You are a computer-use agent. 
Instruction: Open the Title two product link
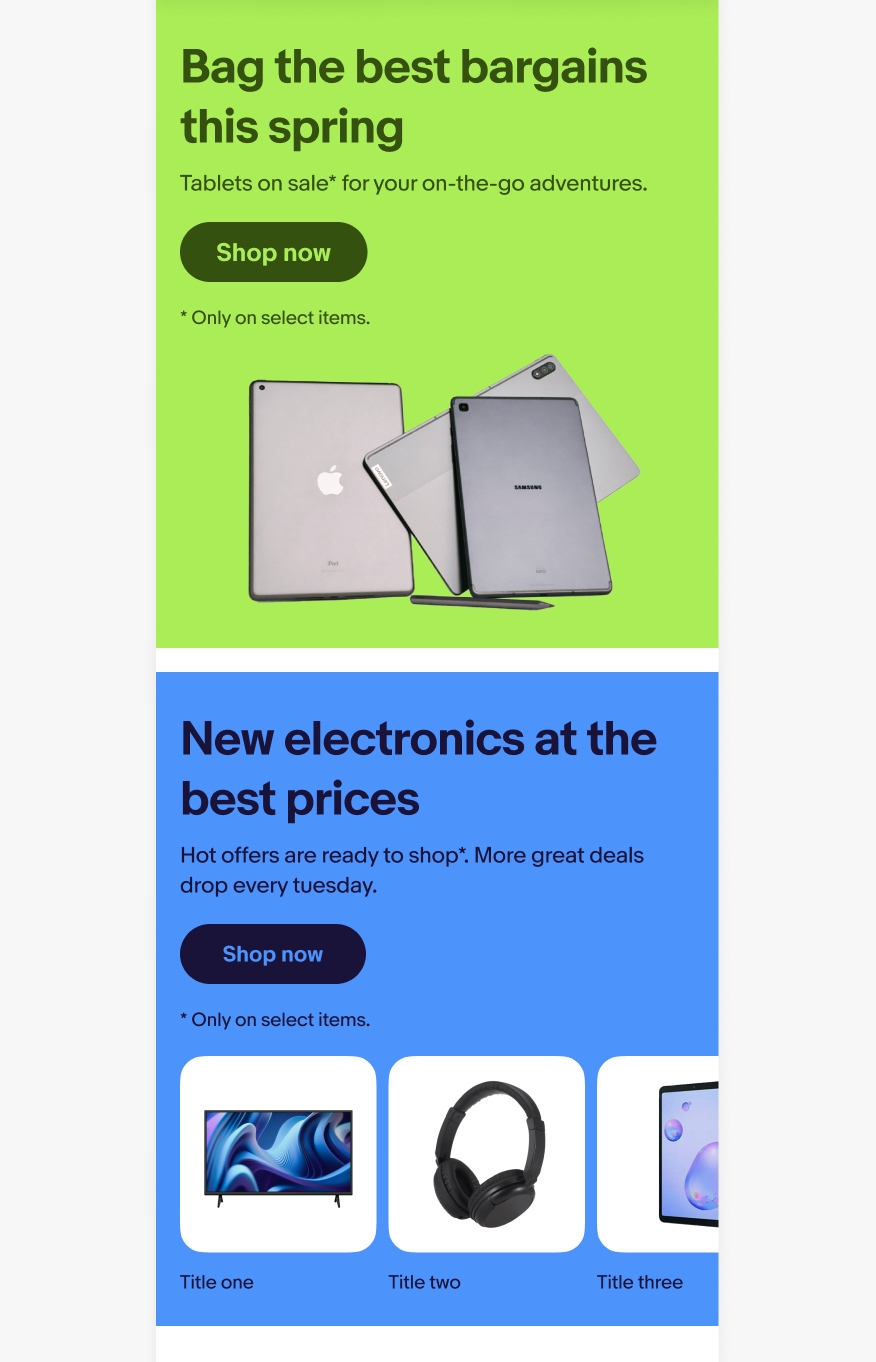tap(424, 1282)
